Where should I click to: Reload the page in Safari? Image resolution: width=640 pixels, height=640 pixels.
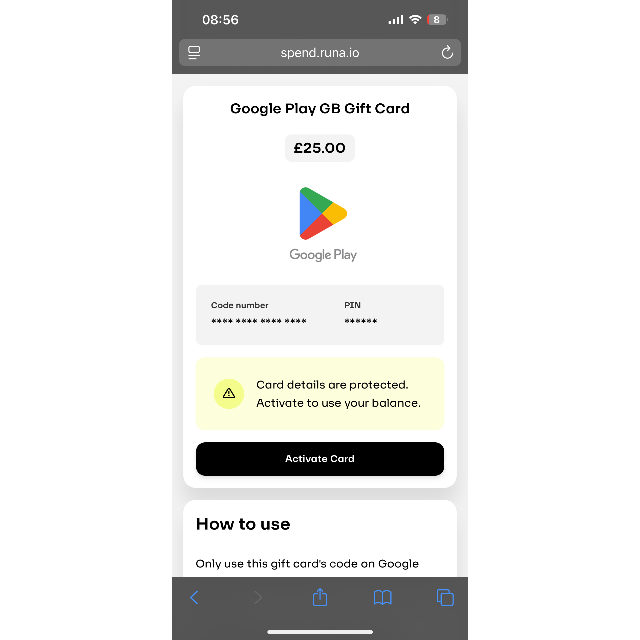(x=447, y=52)
